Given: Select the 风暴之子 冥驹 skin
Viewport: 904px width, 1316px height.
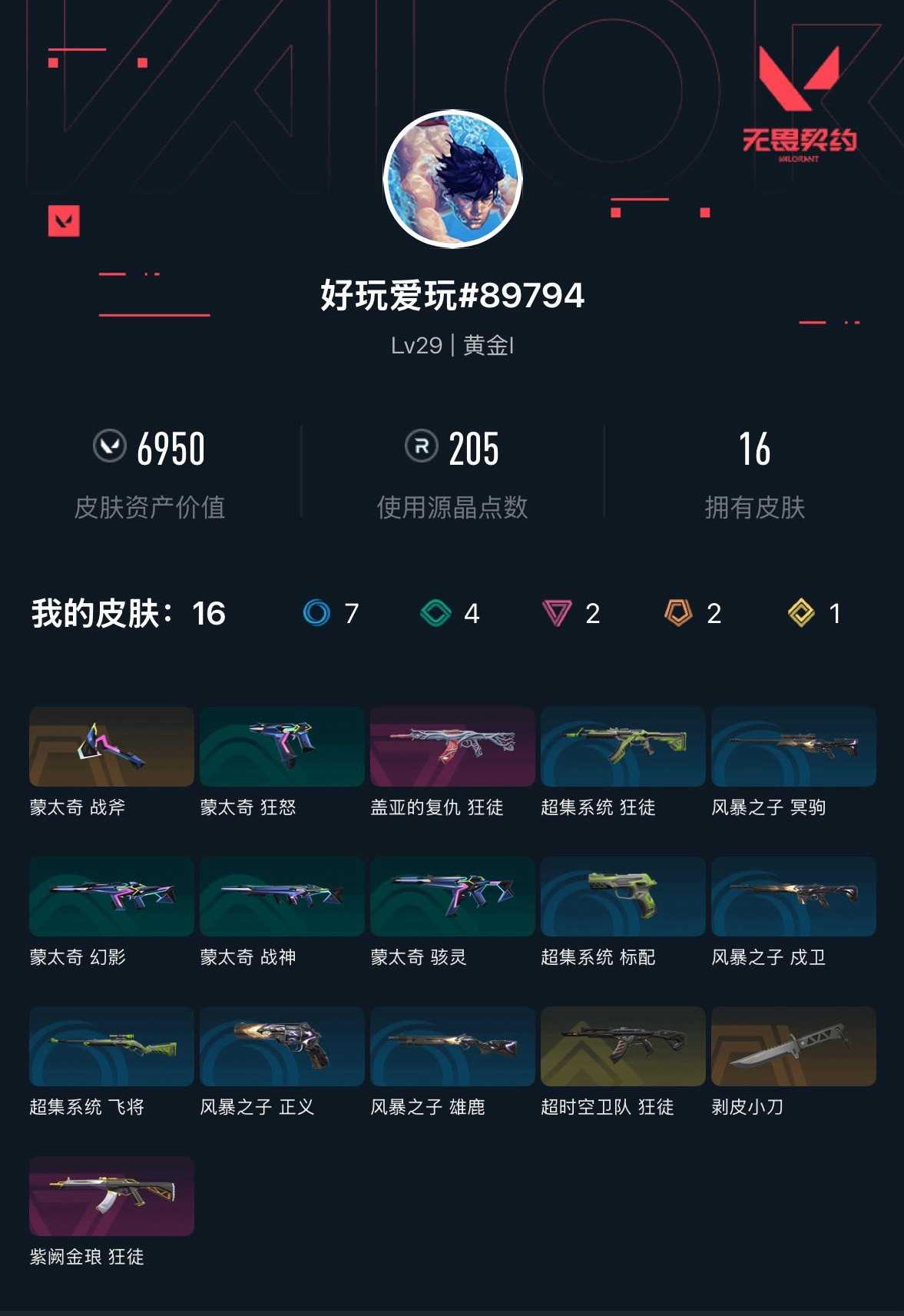Looking at the screenshot, I should (792, 746).
